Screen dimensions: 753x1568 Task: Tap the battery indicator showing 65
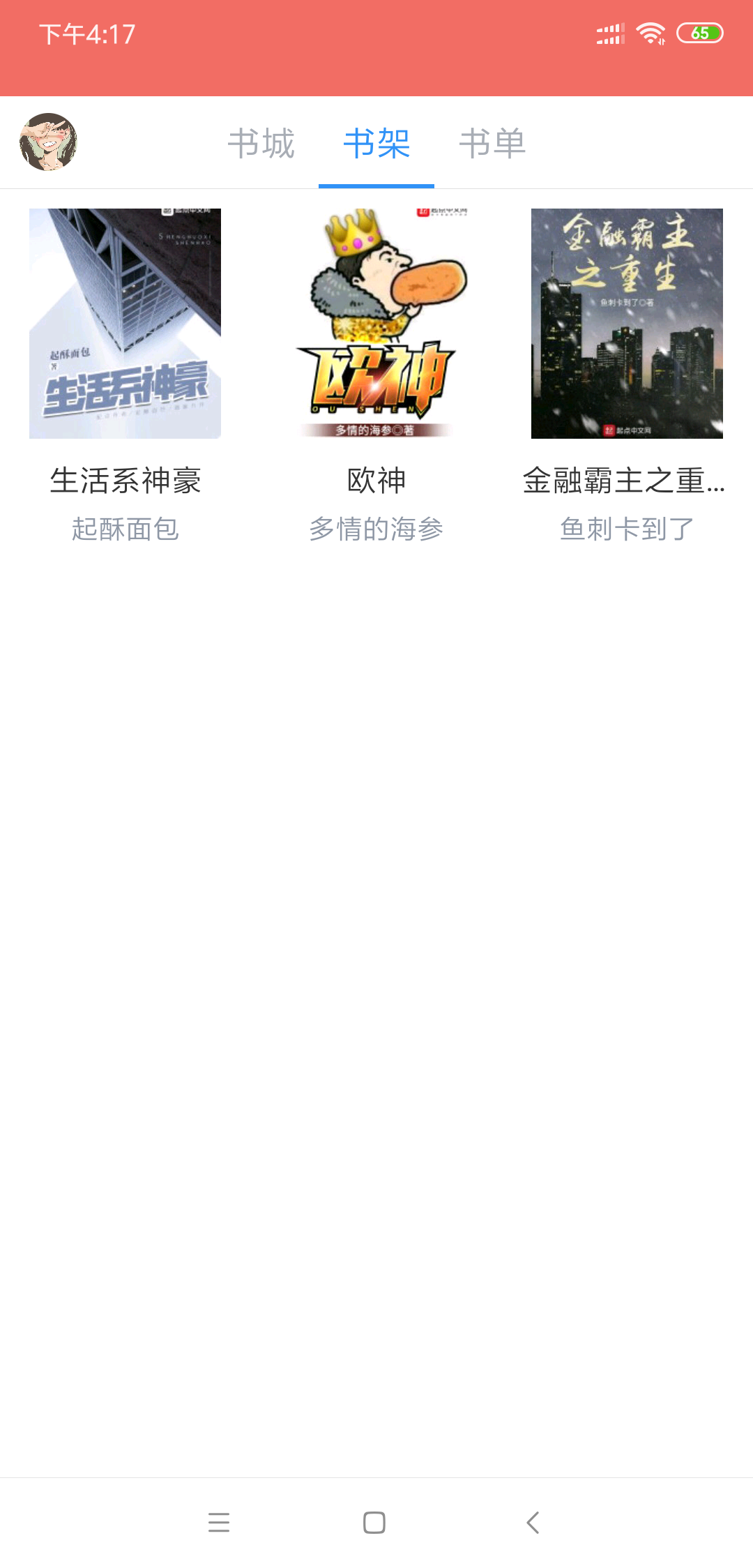point(701,31)
